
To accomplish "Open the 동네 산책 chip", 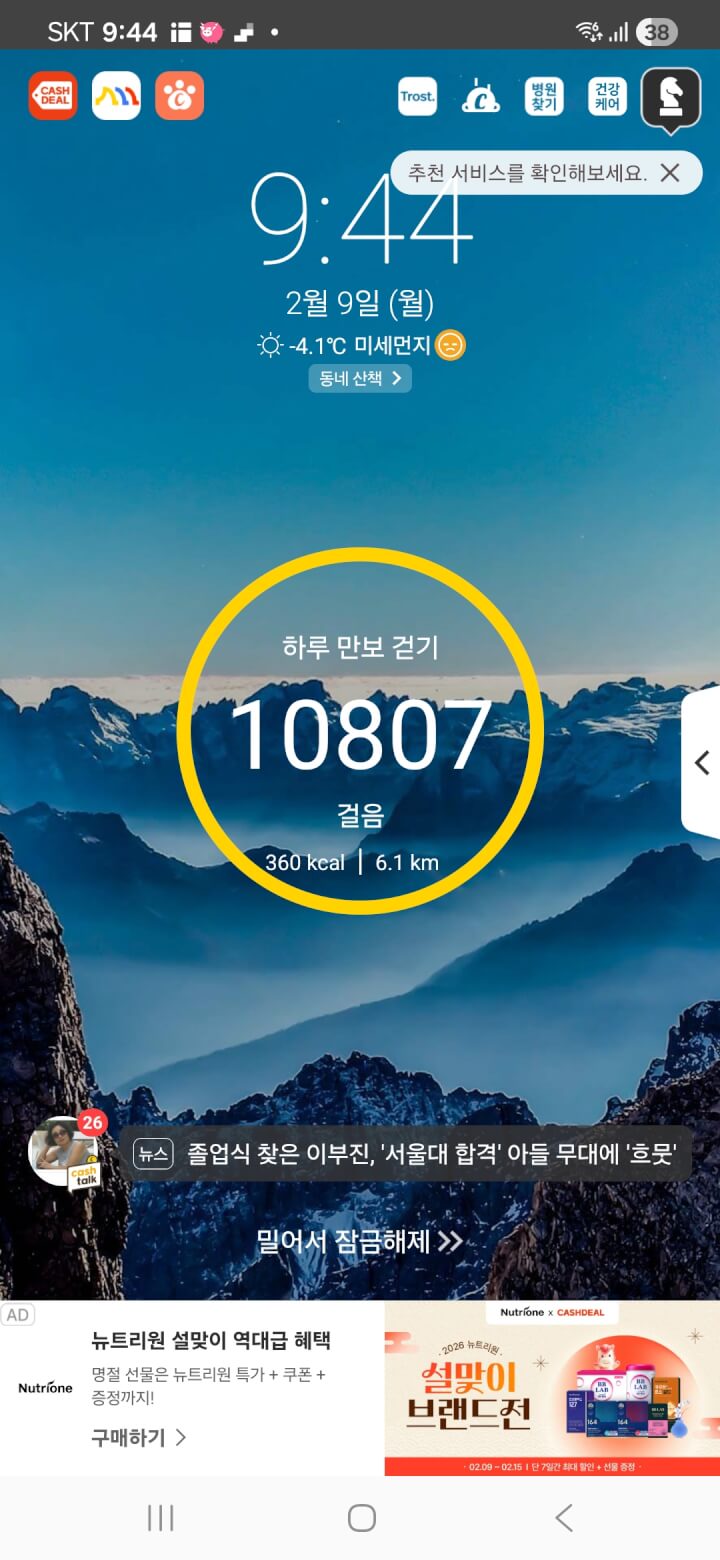I will click(360, 378).
